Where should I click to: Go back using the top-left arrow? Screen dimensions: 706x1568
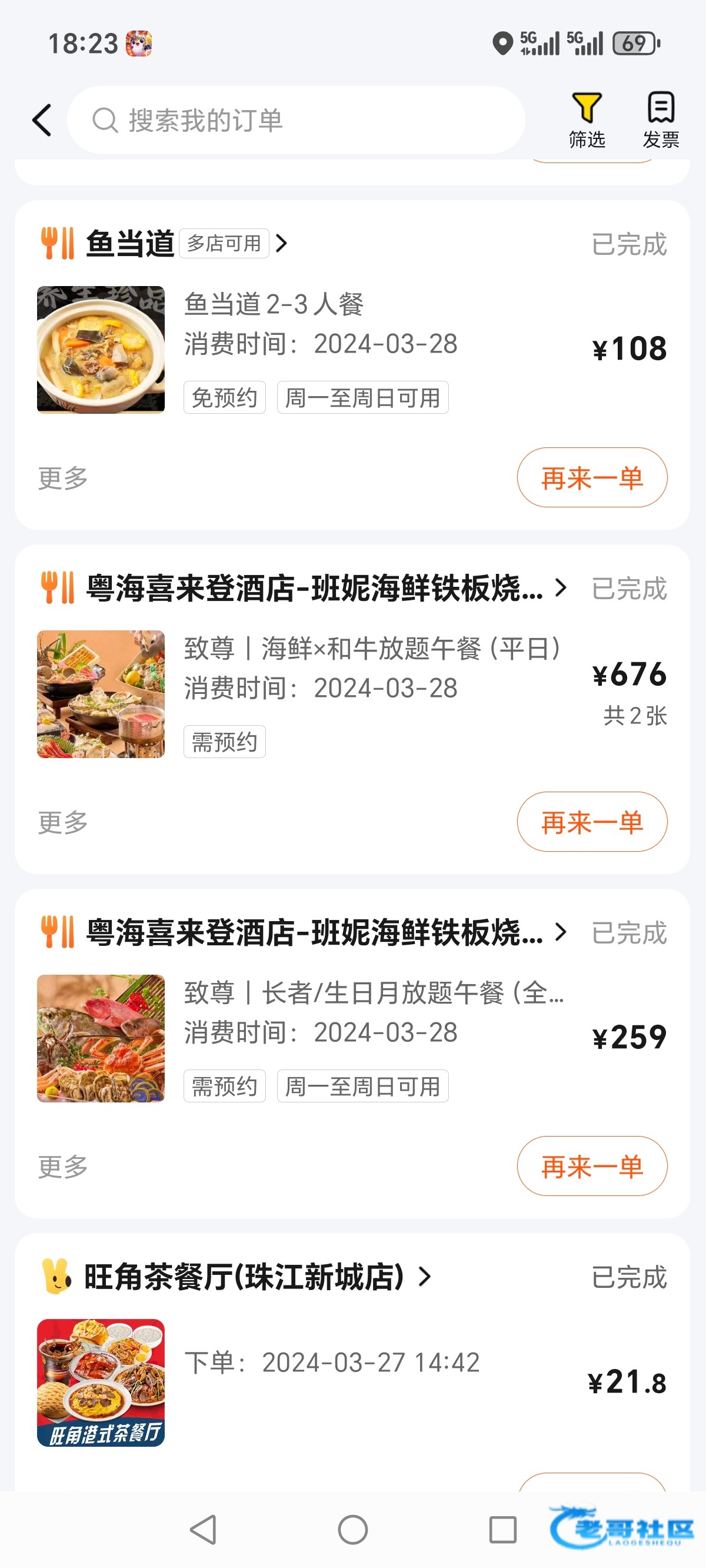tap(42, 120)
